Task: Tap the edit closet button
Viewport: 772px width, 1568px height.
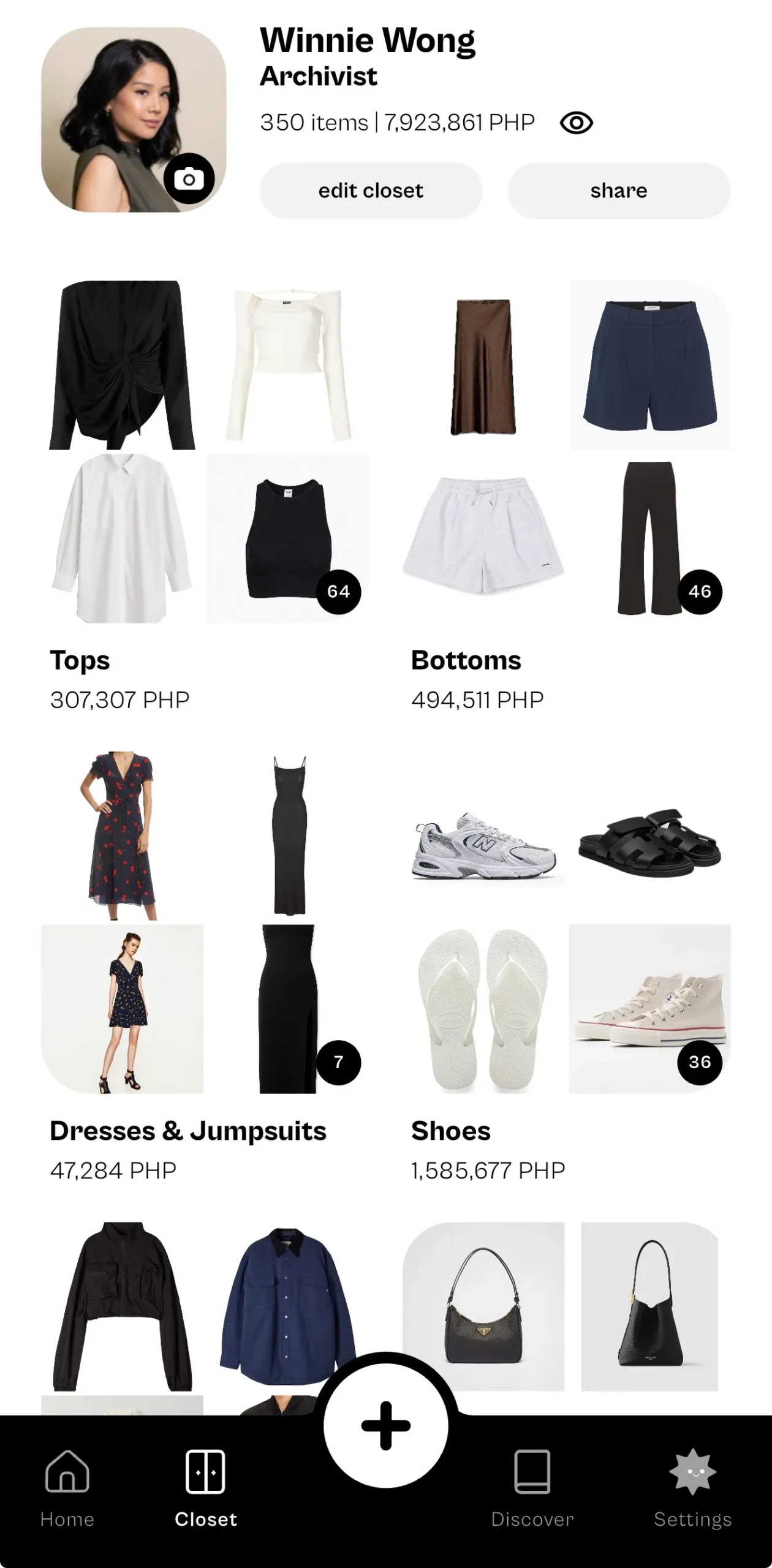Action: pyautogui.click(x=371, y=190)
